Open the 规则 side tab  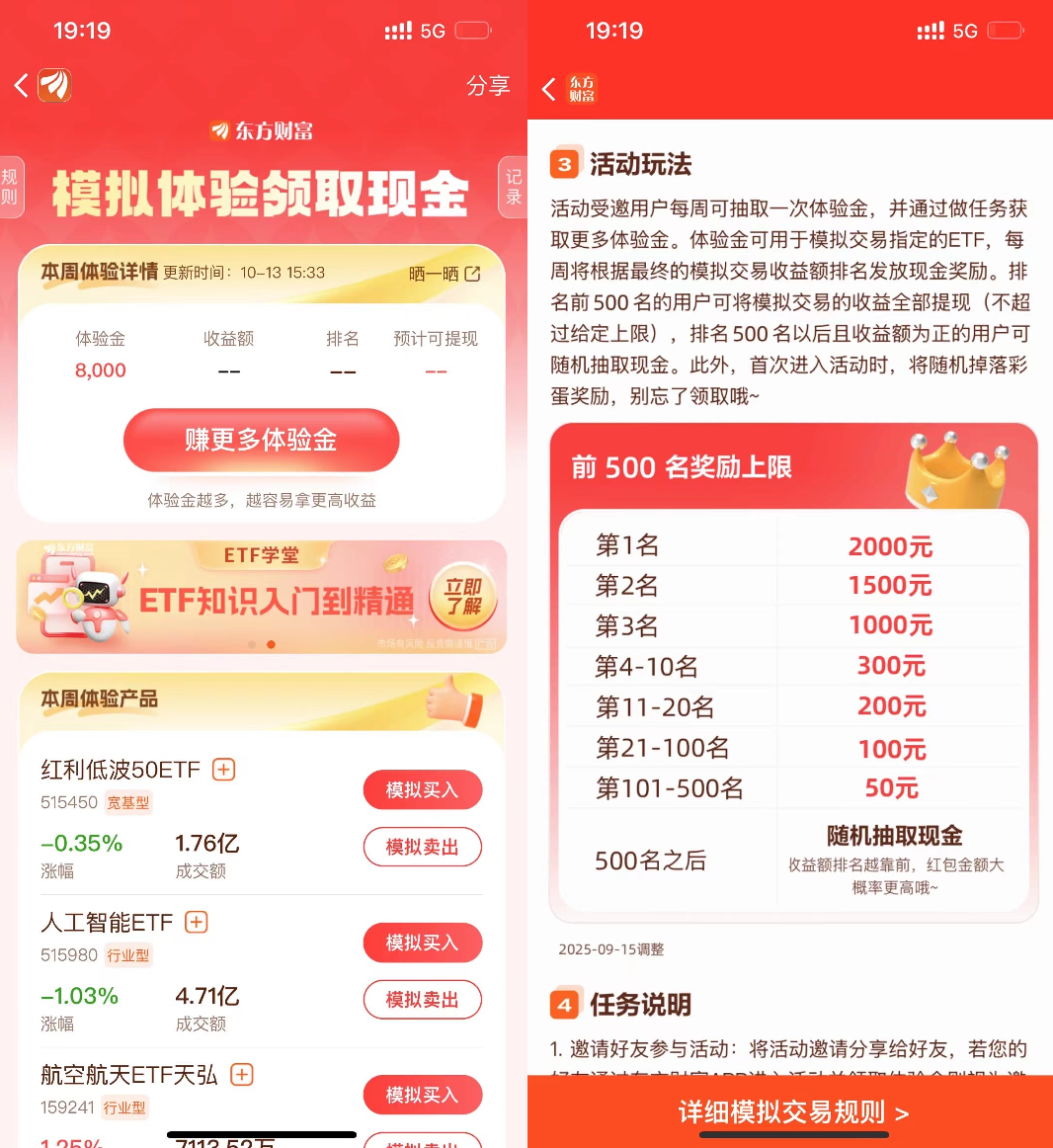[10, 186]
